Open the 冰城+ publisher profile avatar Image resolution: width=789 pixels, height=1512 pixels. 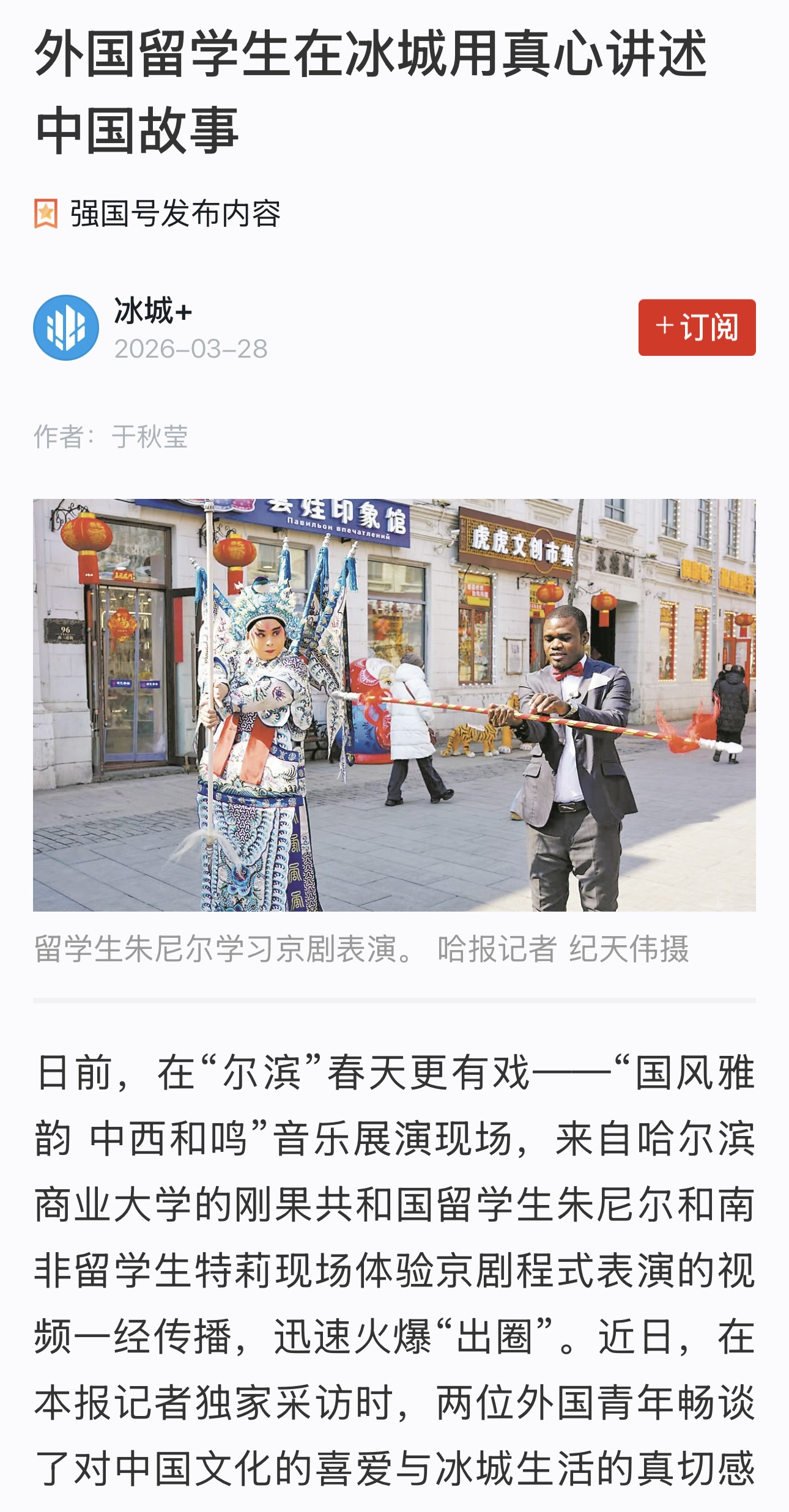[x=66, y=328]
